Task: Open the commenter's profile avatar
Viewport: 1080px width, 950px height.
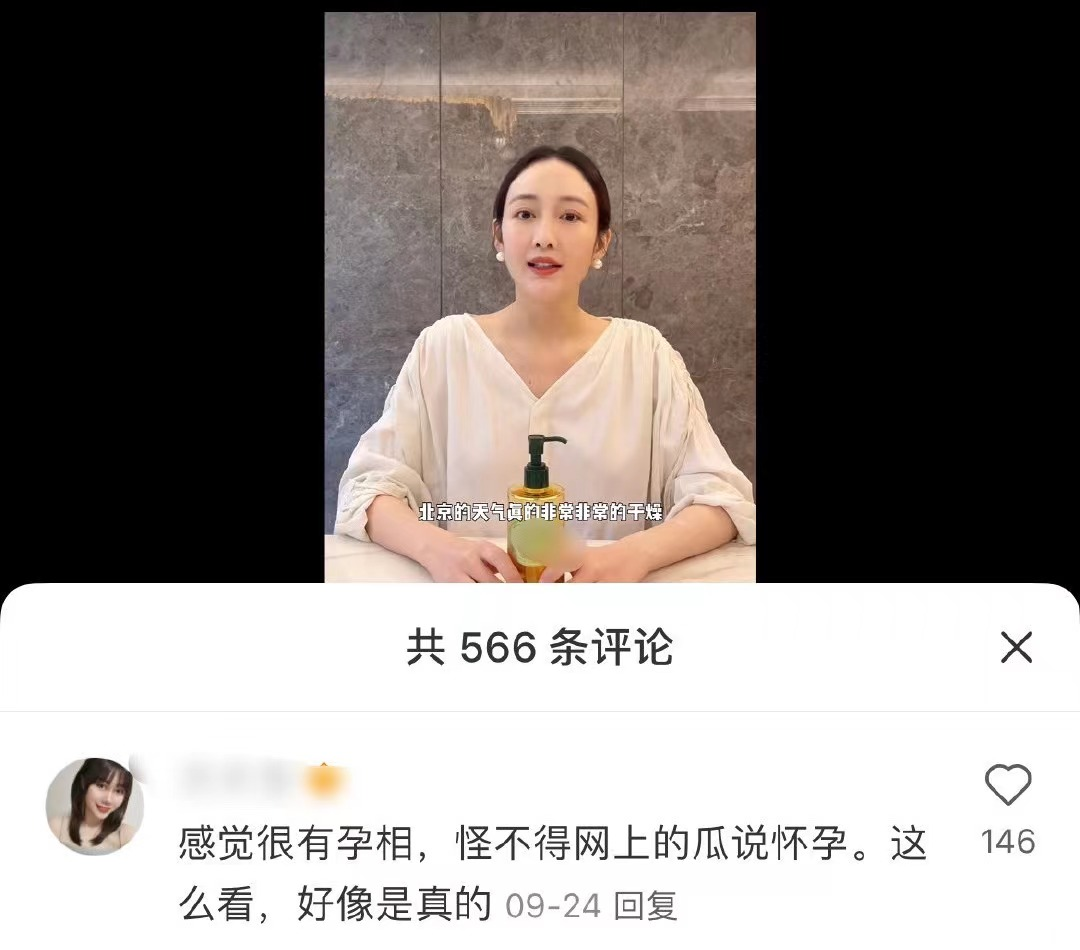Action: point(95,807)
